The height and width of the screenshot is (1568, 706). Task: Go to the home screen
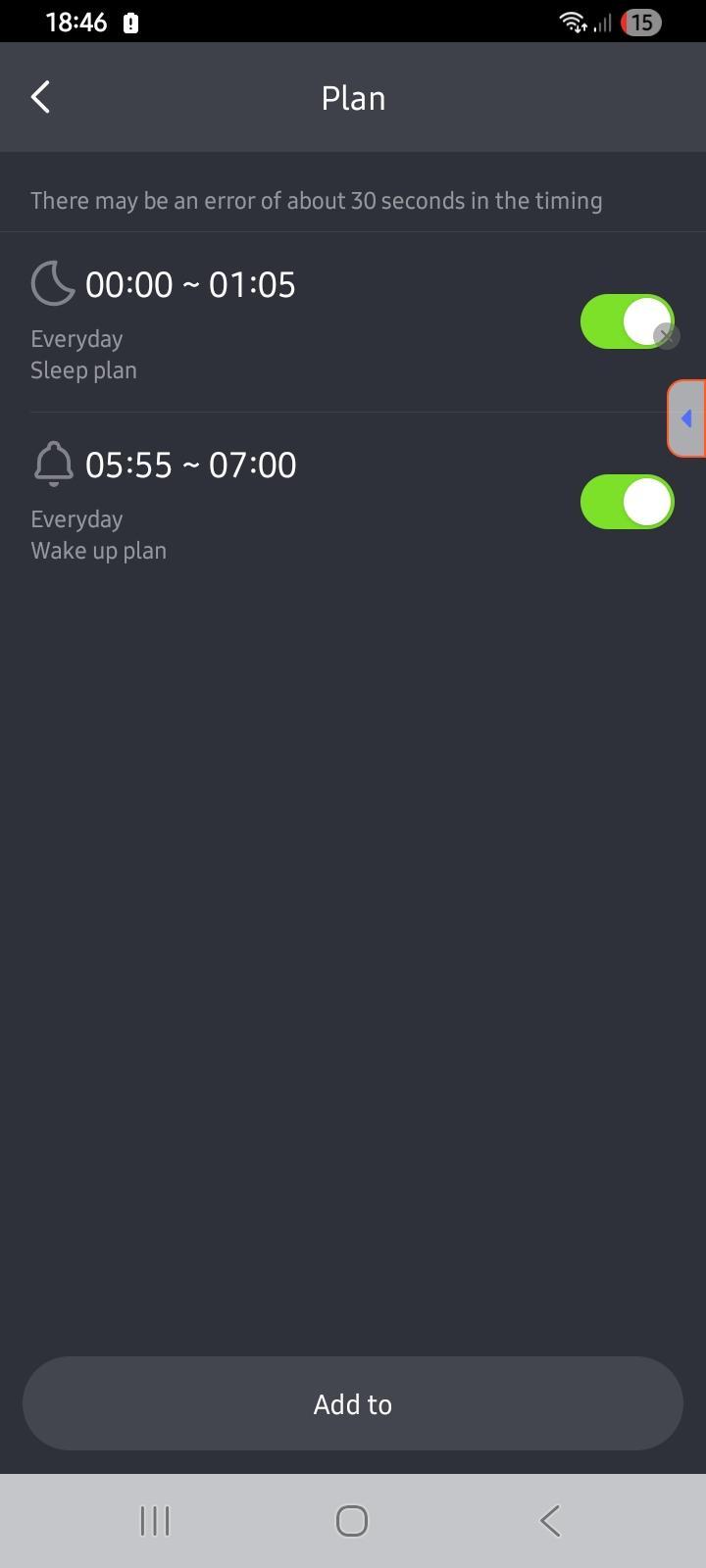(352, 1521)
